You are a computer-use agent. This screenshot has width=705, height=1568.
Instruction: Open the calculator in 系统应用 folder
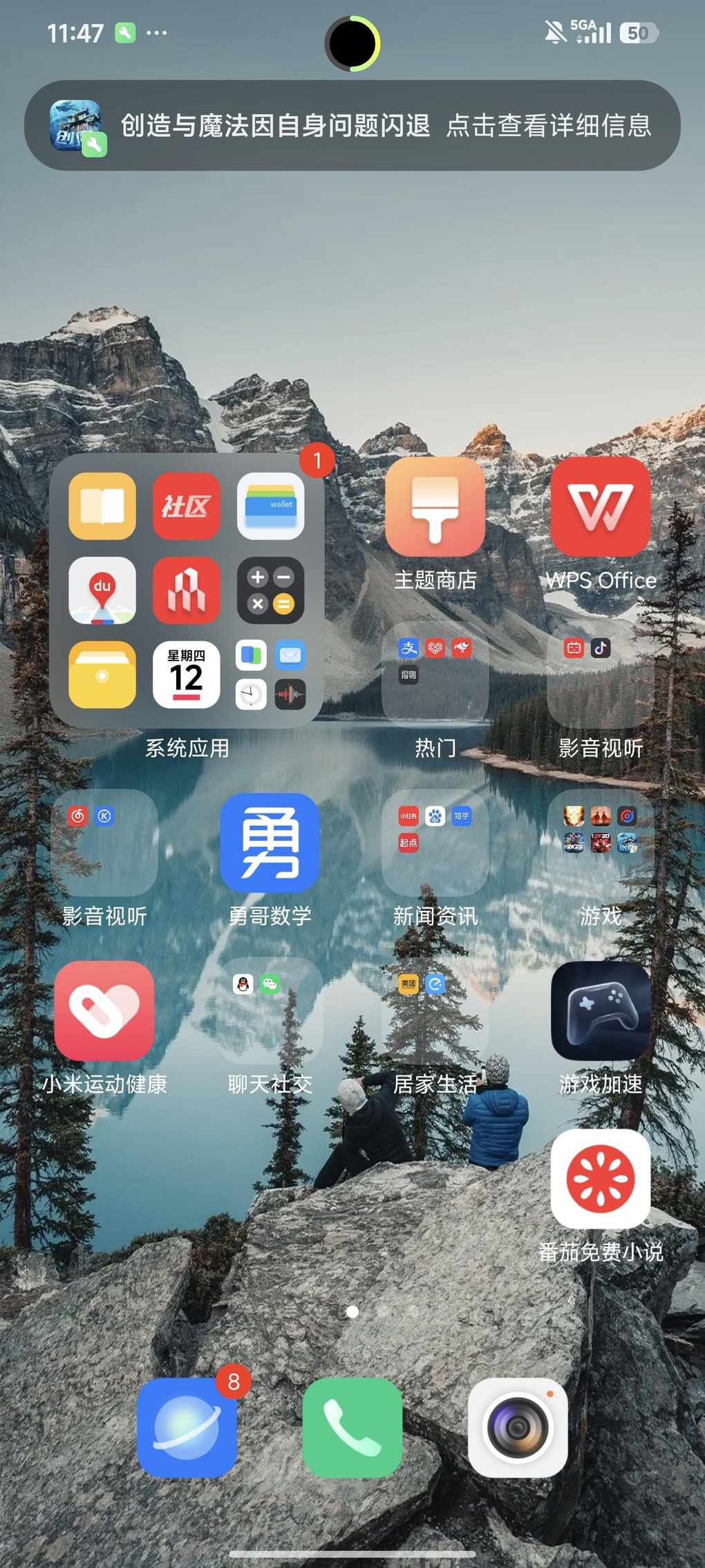point(270,590)
